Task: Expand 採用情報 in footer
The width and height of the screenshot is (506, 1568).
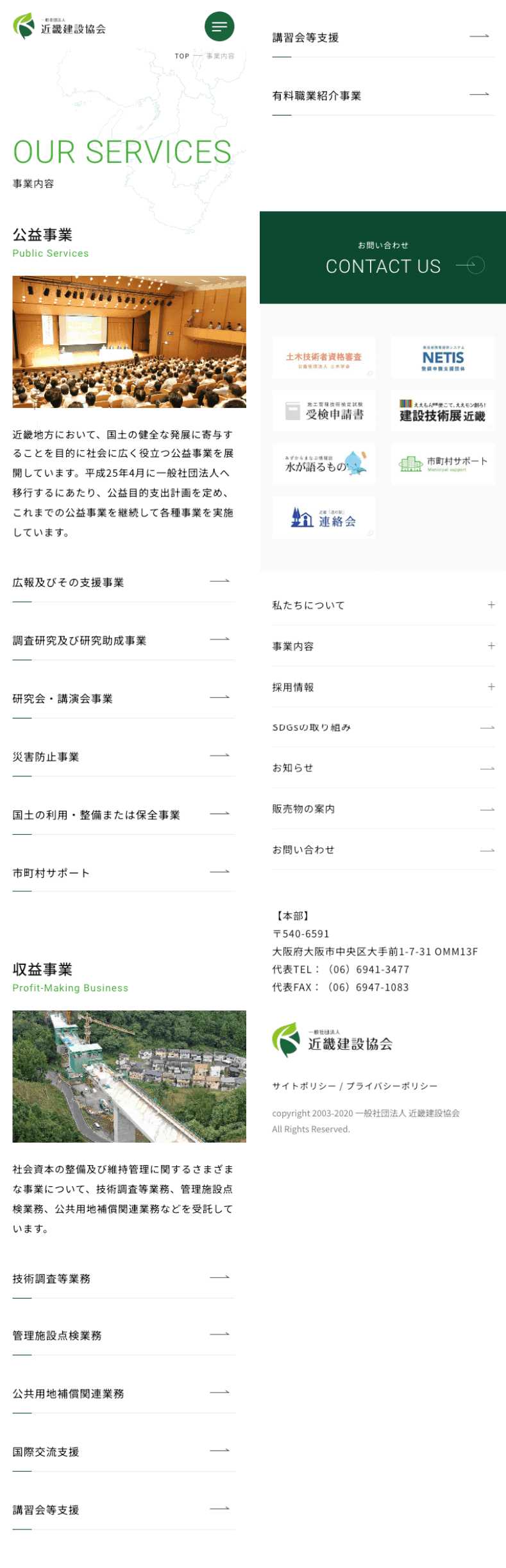Action: [x=383, y=687]
